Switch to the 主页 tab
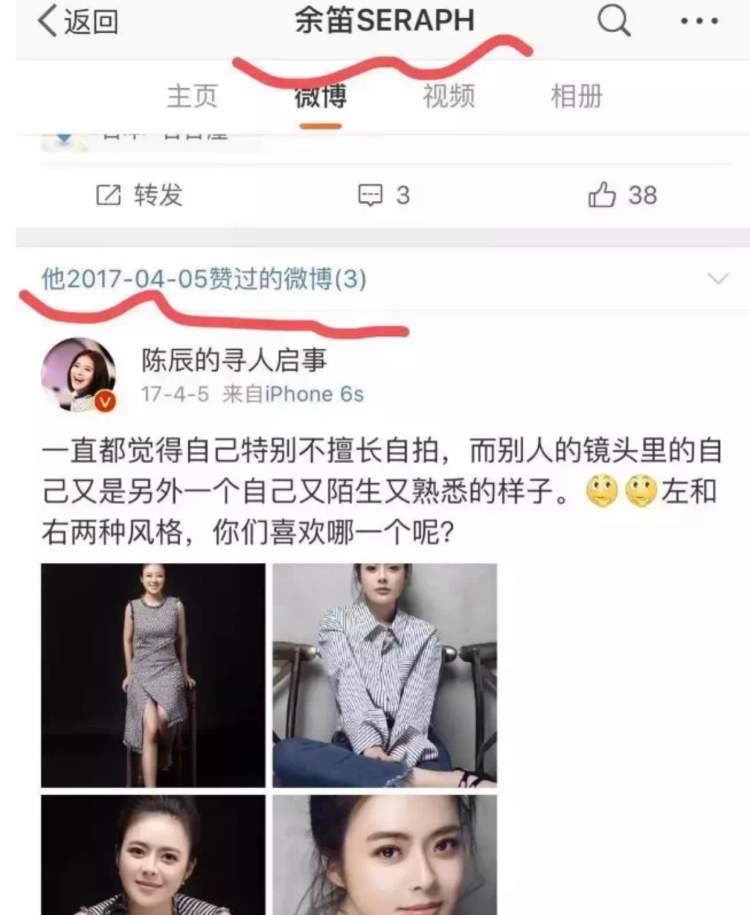This screenshot has width=750, height=915. (x=192, y=96)
